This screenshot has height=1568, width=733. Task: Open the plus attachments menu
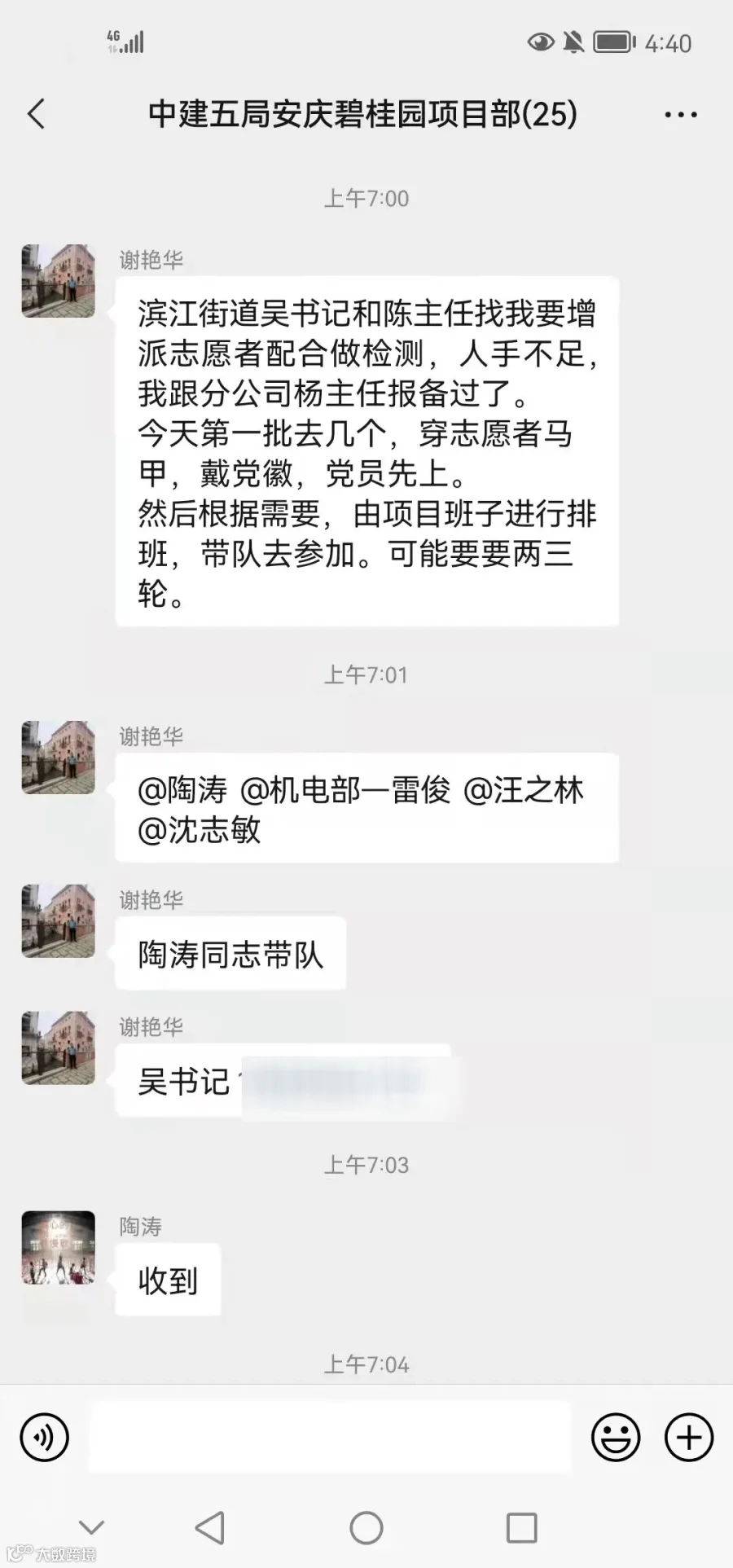tap(689, 1437)
